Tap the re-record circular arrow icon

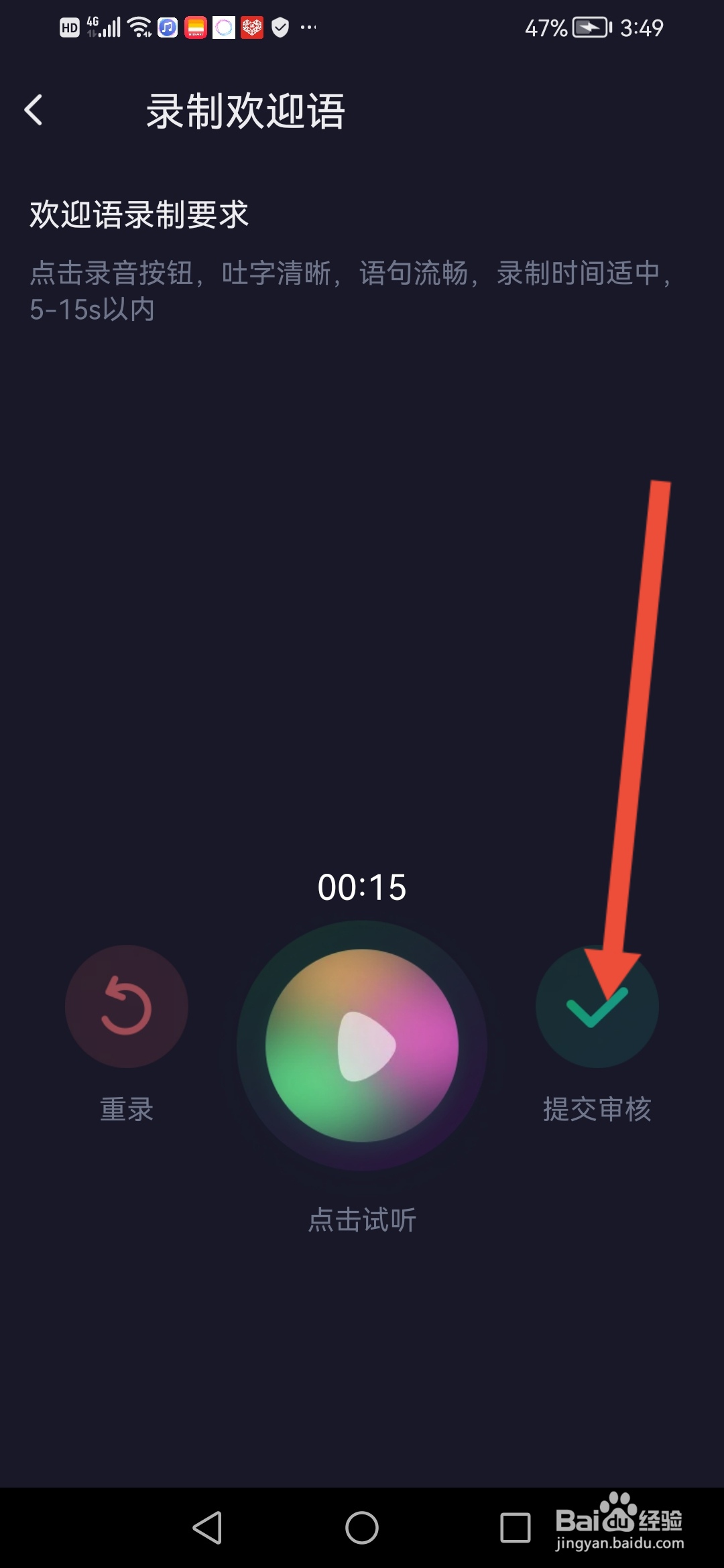127,1006
